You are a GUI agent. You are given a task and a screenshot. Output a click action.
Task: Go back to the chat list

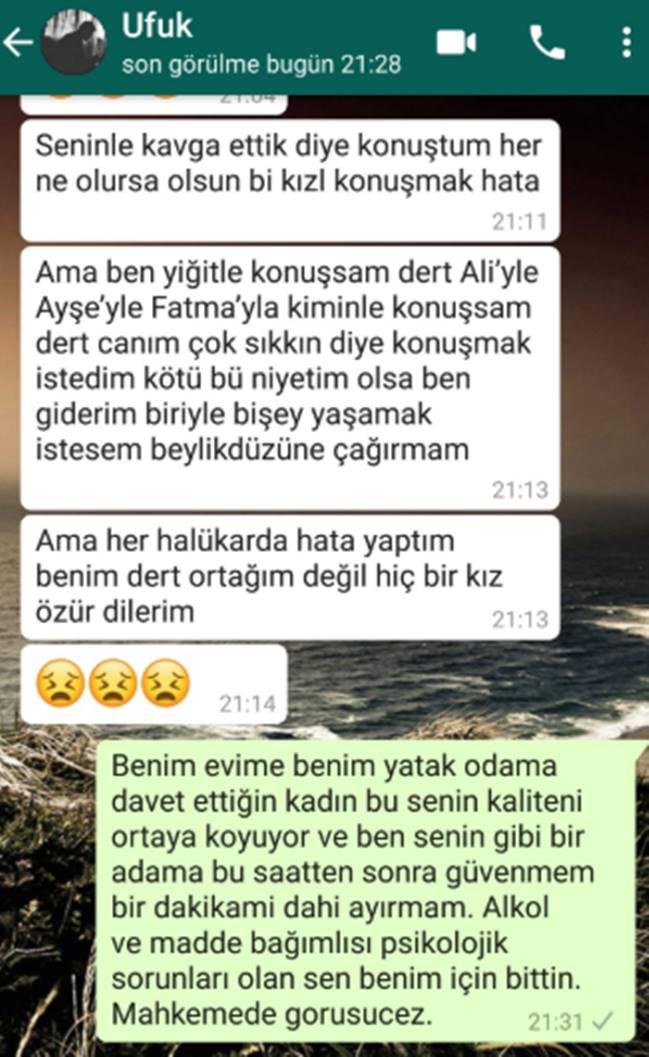(17, 43)
